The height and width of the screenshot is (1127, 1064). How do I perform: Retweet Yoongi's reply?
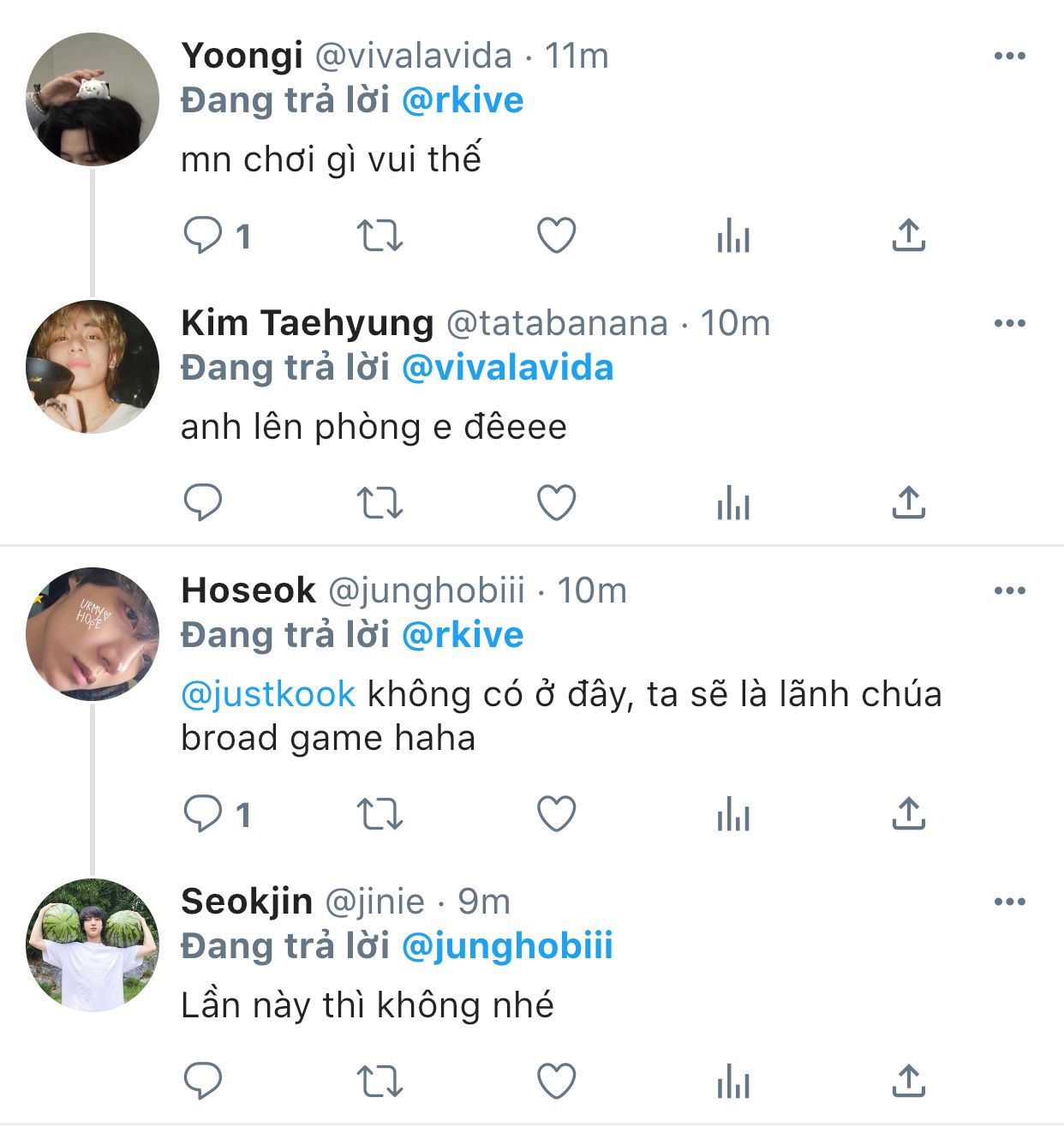(379, 236)
